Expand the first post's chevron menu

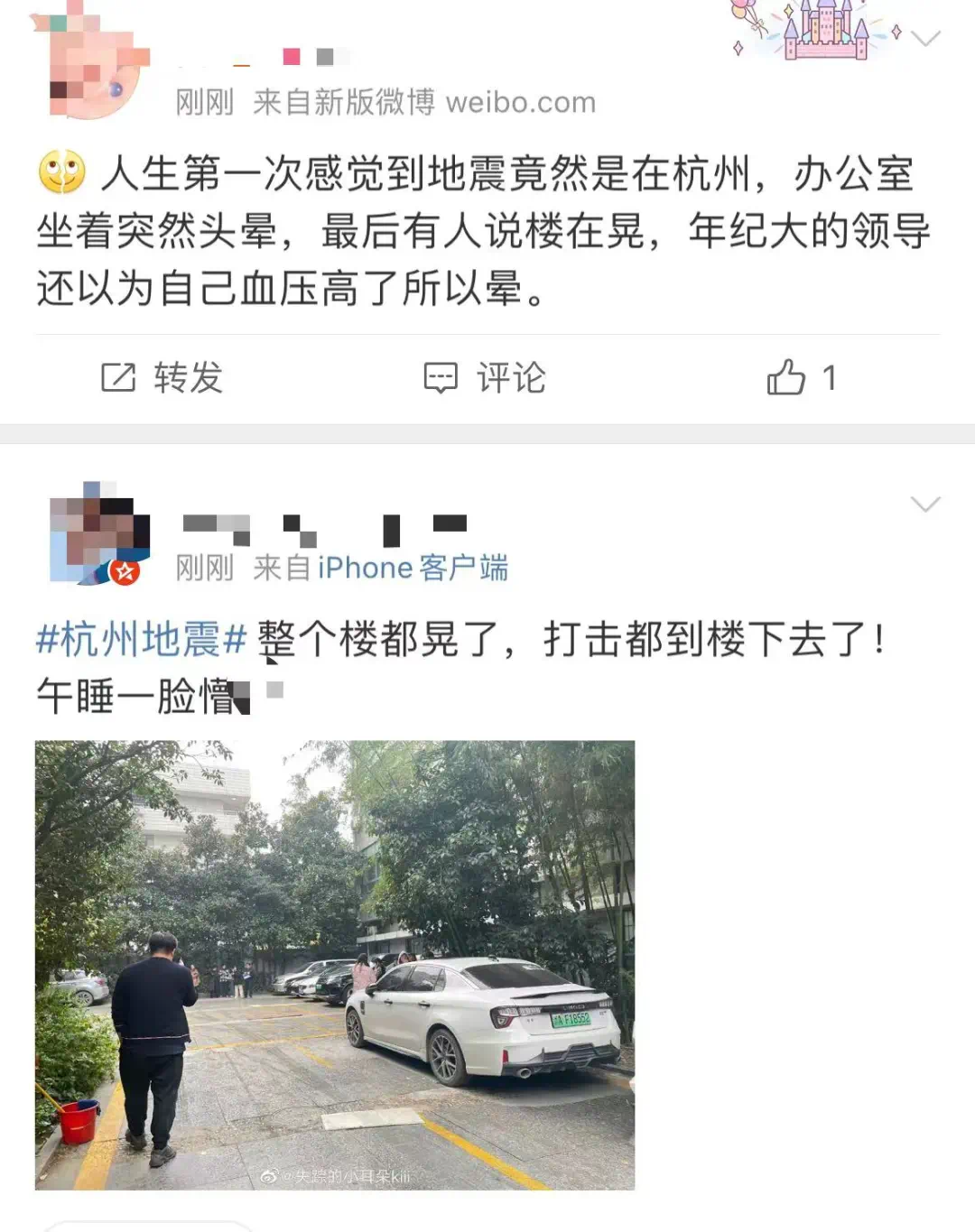point(926,38)
